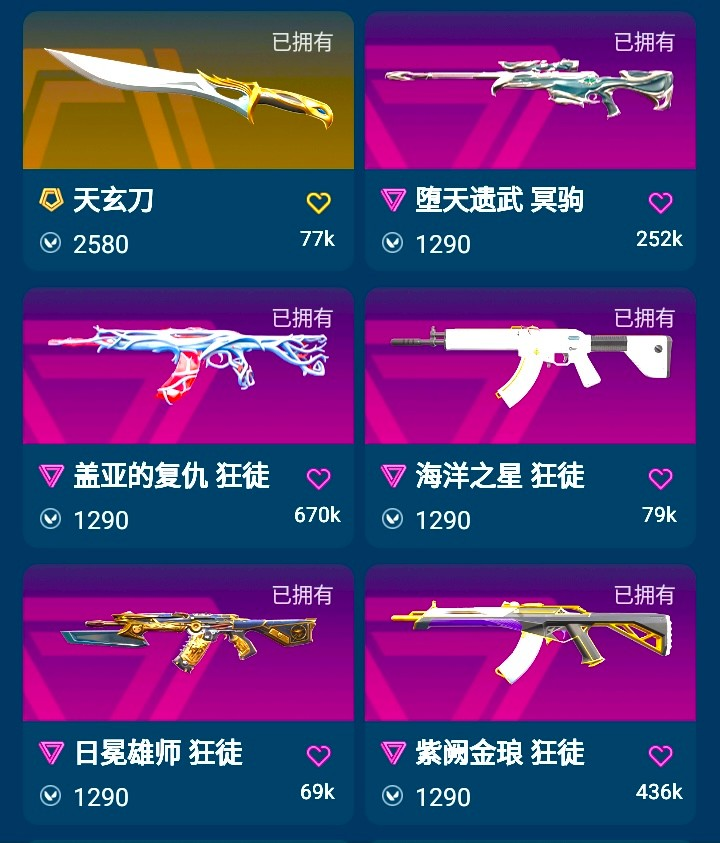Open the 天玄刀 skin card
Screen dimensions: 720x843
click(188, 100)
